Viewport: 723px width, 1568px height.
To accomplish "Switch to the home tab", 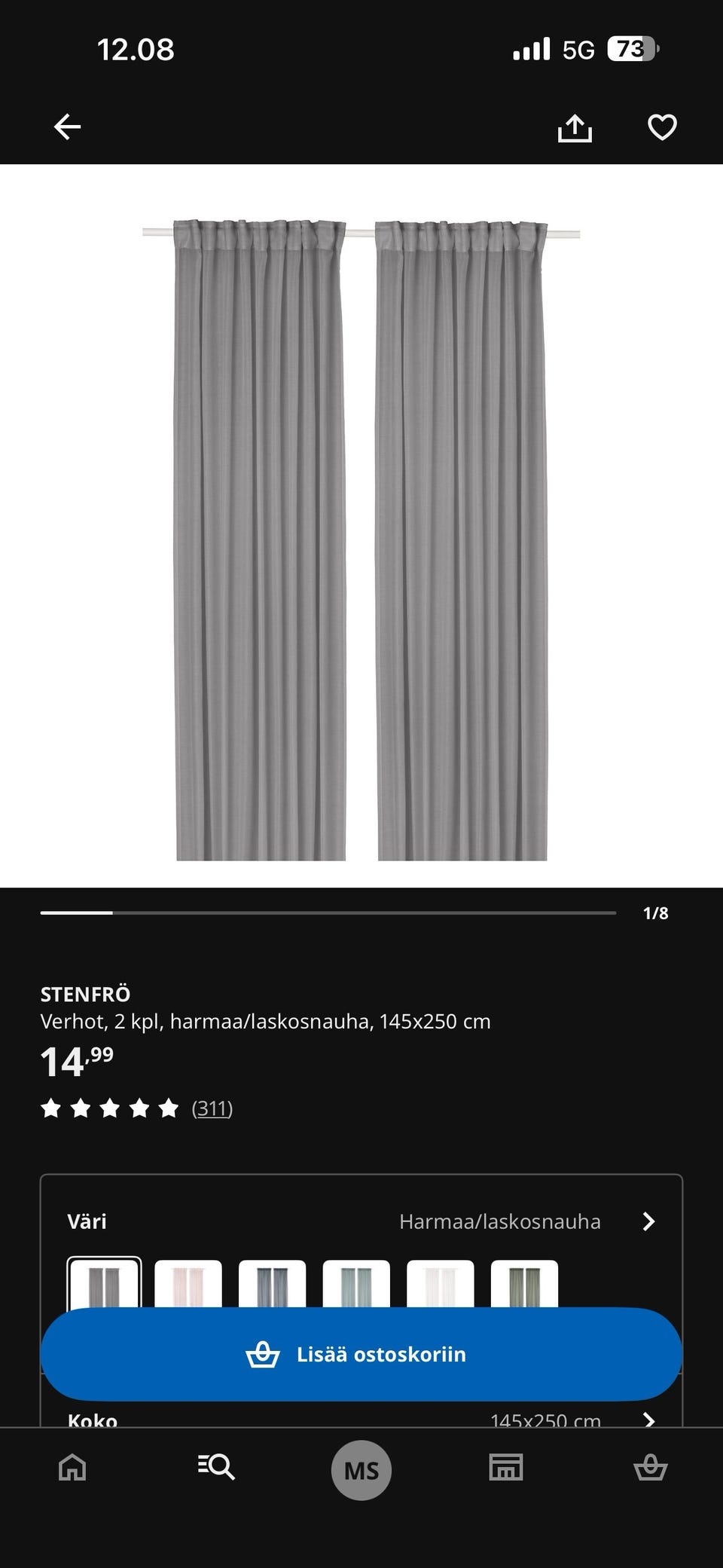I will [x=72, y=1468].
